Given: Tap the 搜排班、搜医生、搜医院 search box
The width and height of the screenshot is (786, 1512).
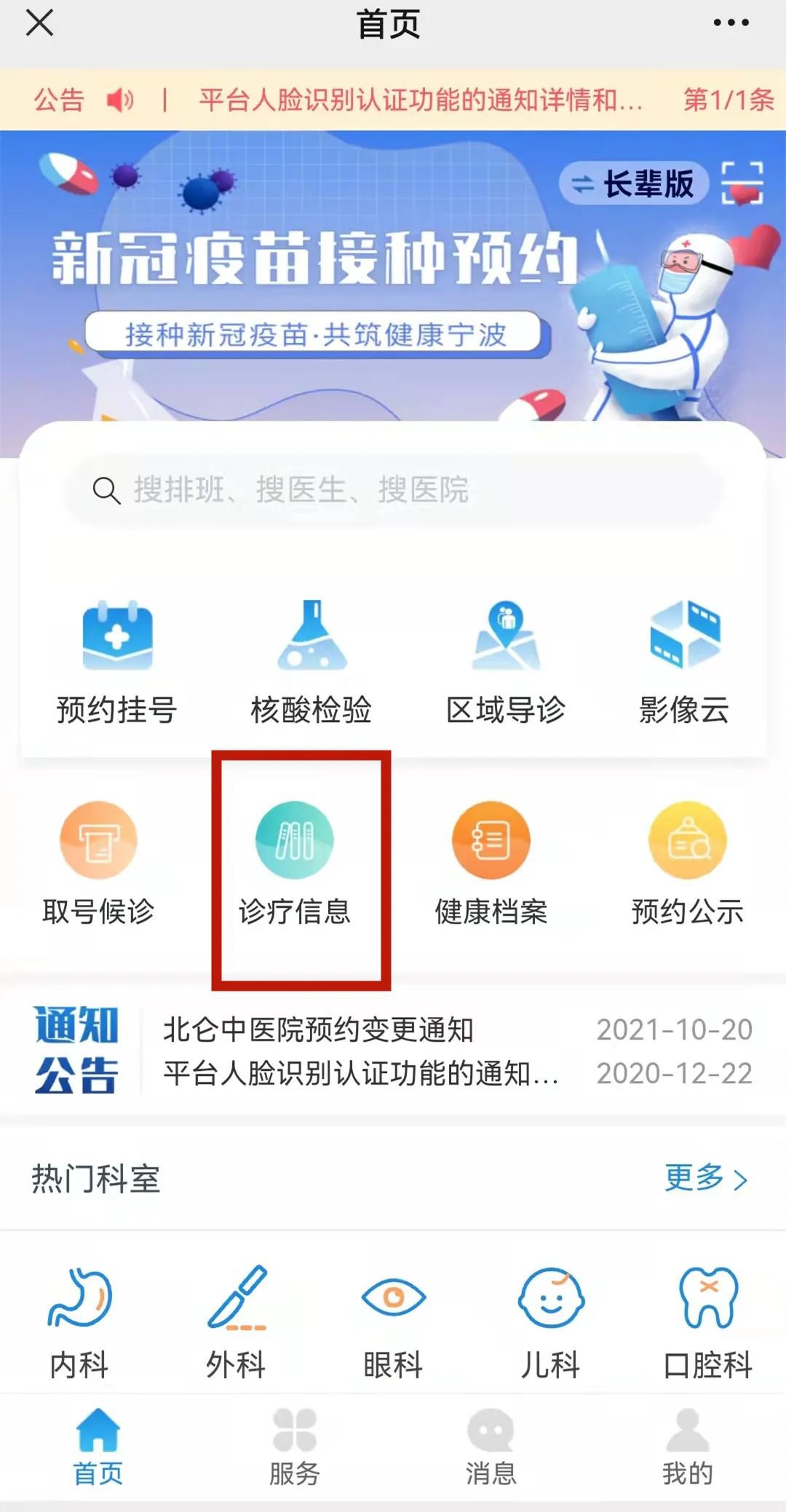Looking at the screenshot, I should [393, 490].
